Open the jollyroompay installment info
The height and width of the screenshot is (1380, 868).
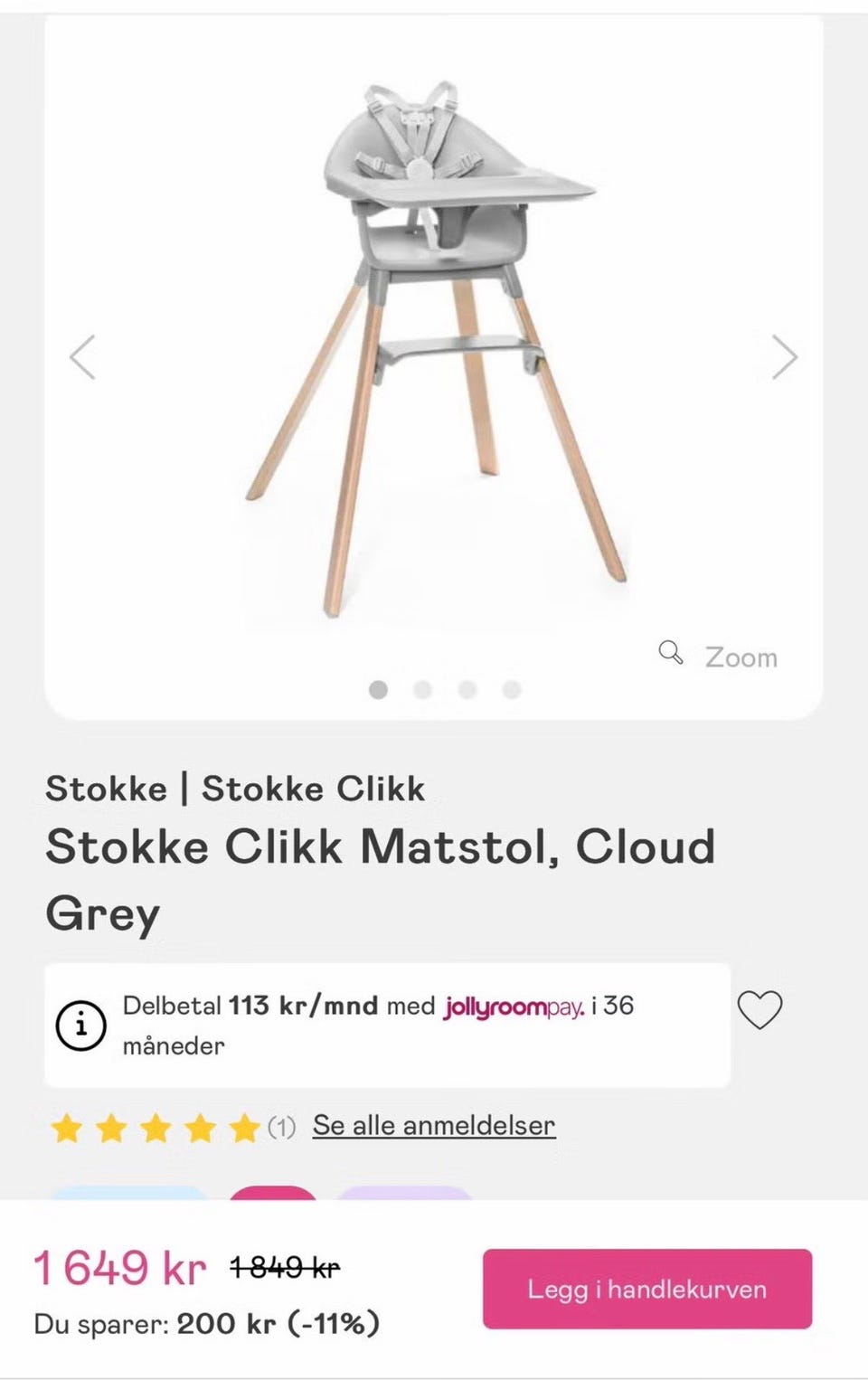pyautogui.click(x=81, y=1026)
